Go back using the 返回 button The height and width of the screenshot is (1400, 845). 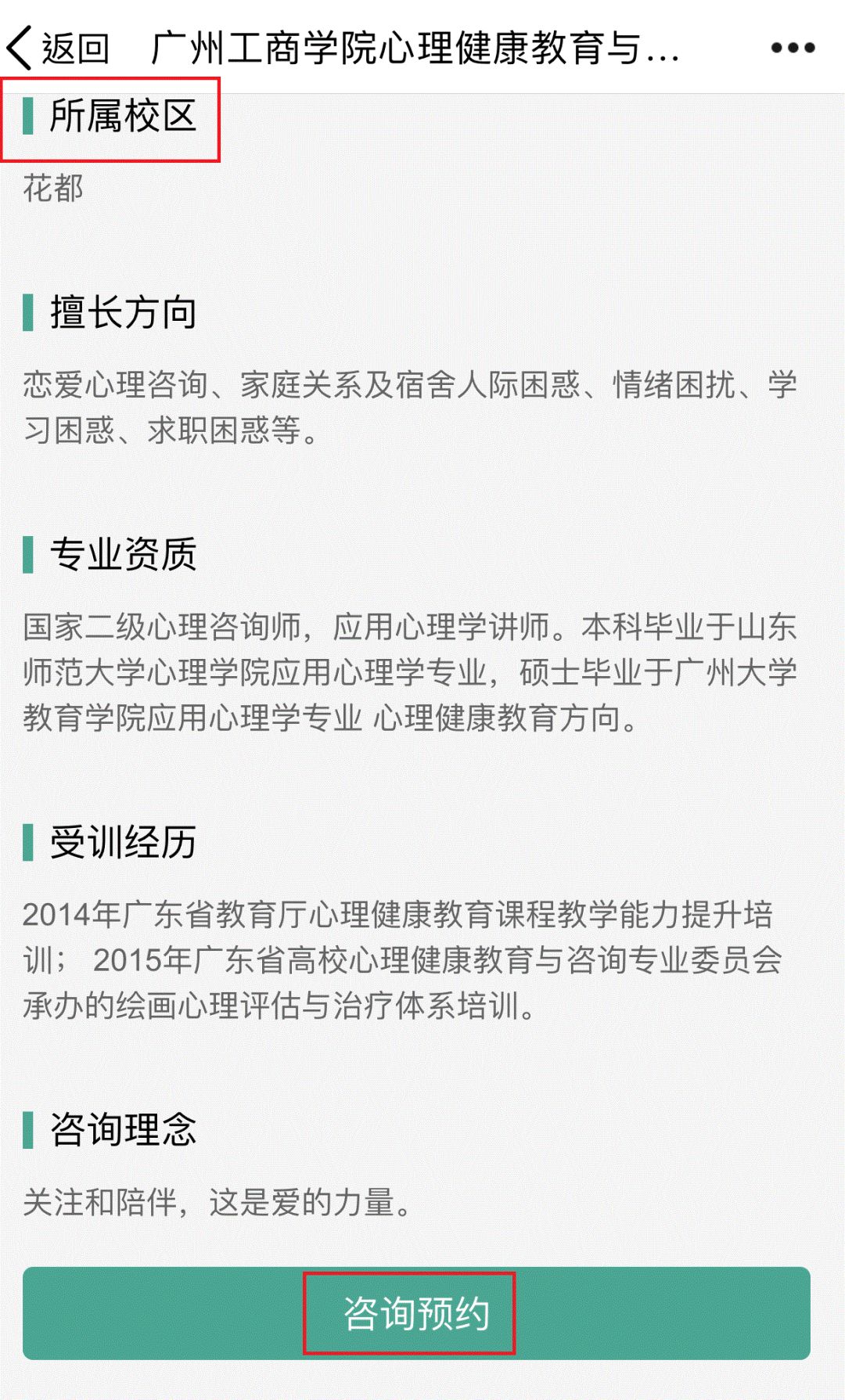[x=58, y=49]
